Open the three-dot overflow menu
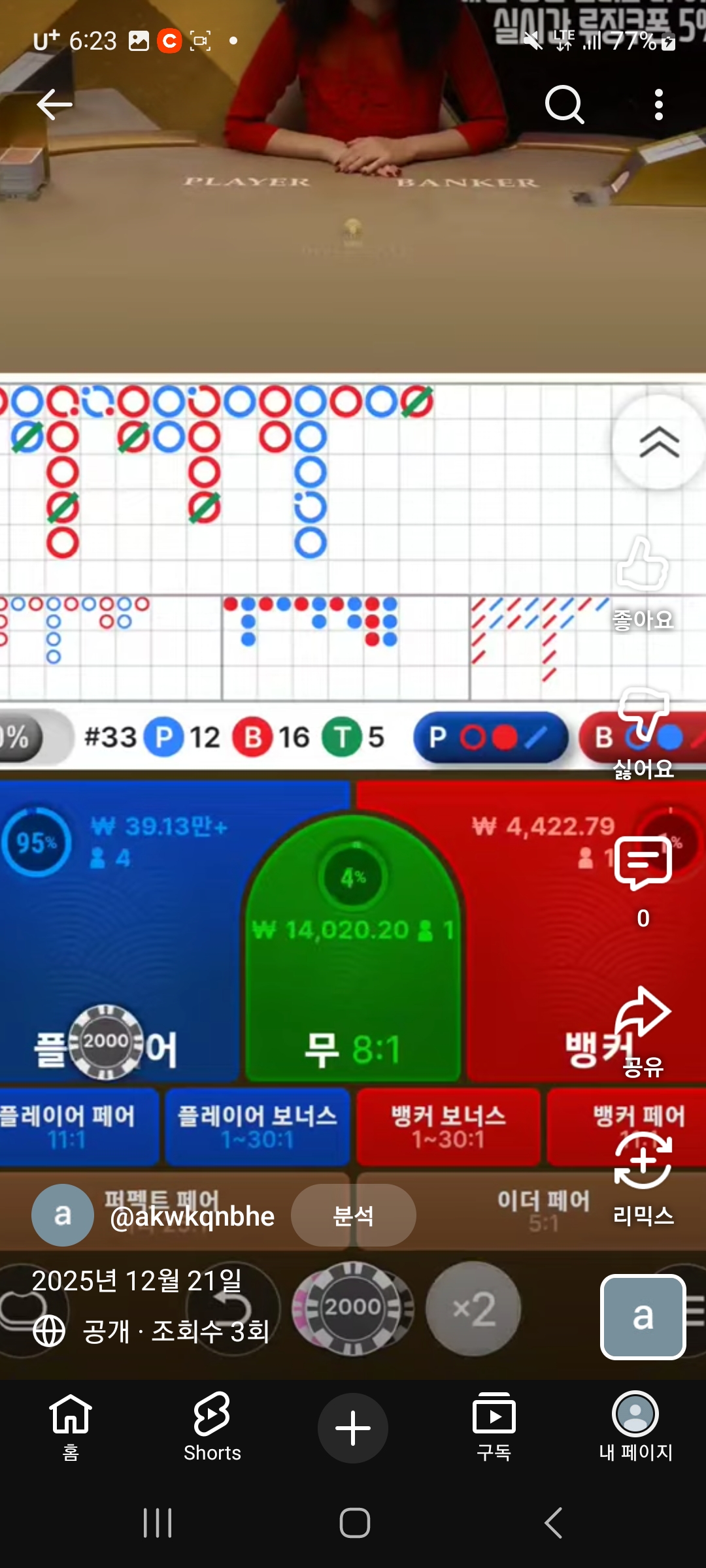 [x=658, y=105]
